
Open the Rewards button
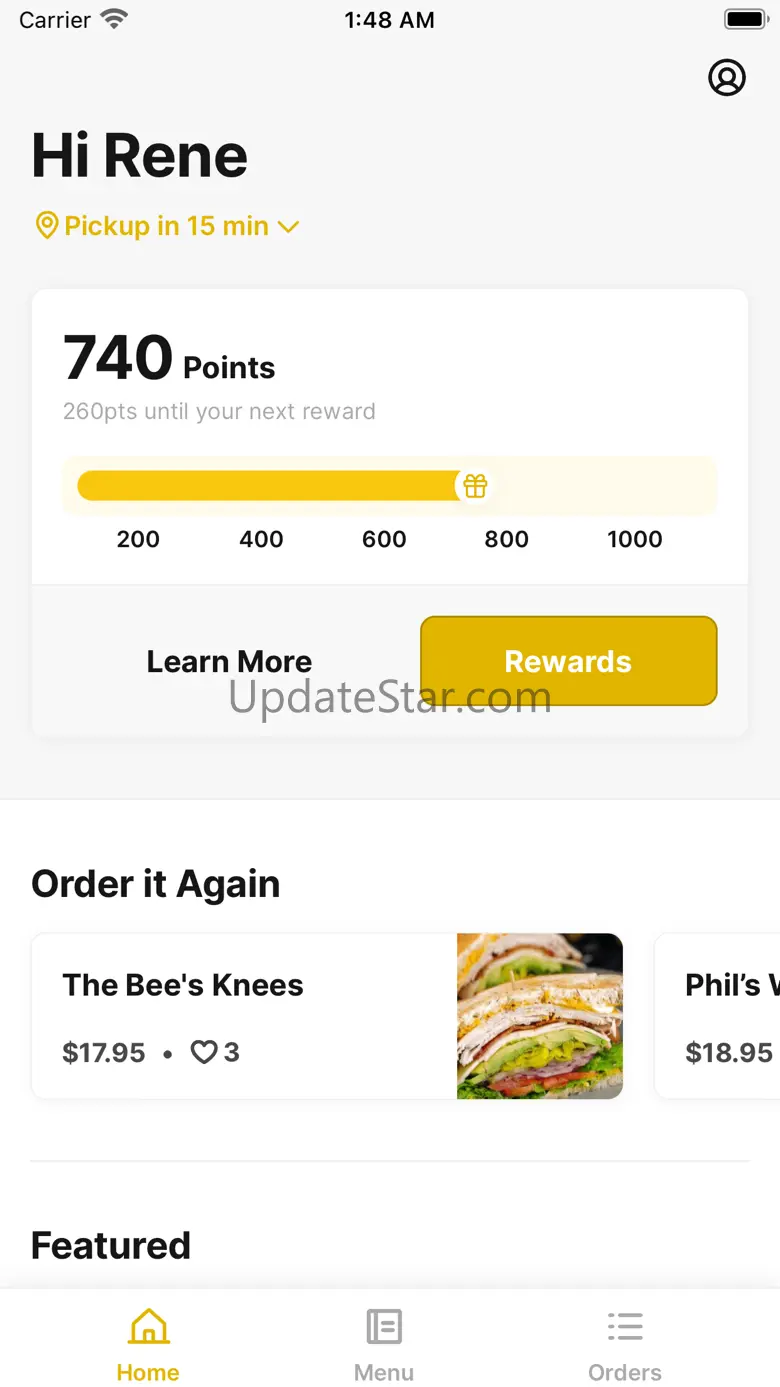[x=568, y=661]
